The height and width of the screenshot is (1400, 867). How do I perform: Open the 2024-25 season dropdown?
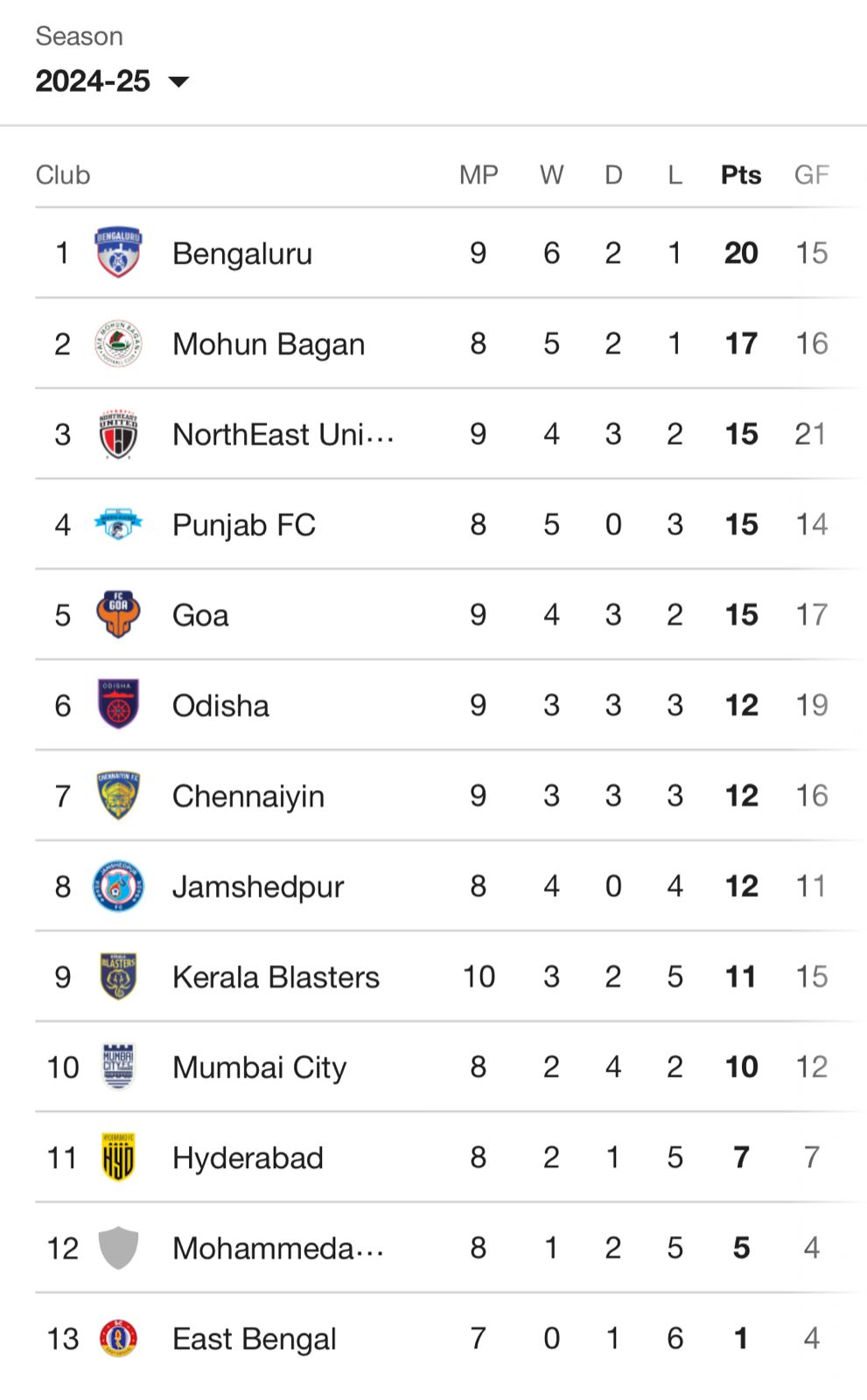[x=112, y=81]
